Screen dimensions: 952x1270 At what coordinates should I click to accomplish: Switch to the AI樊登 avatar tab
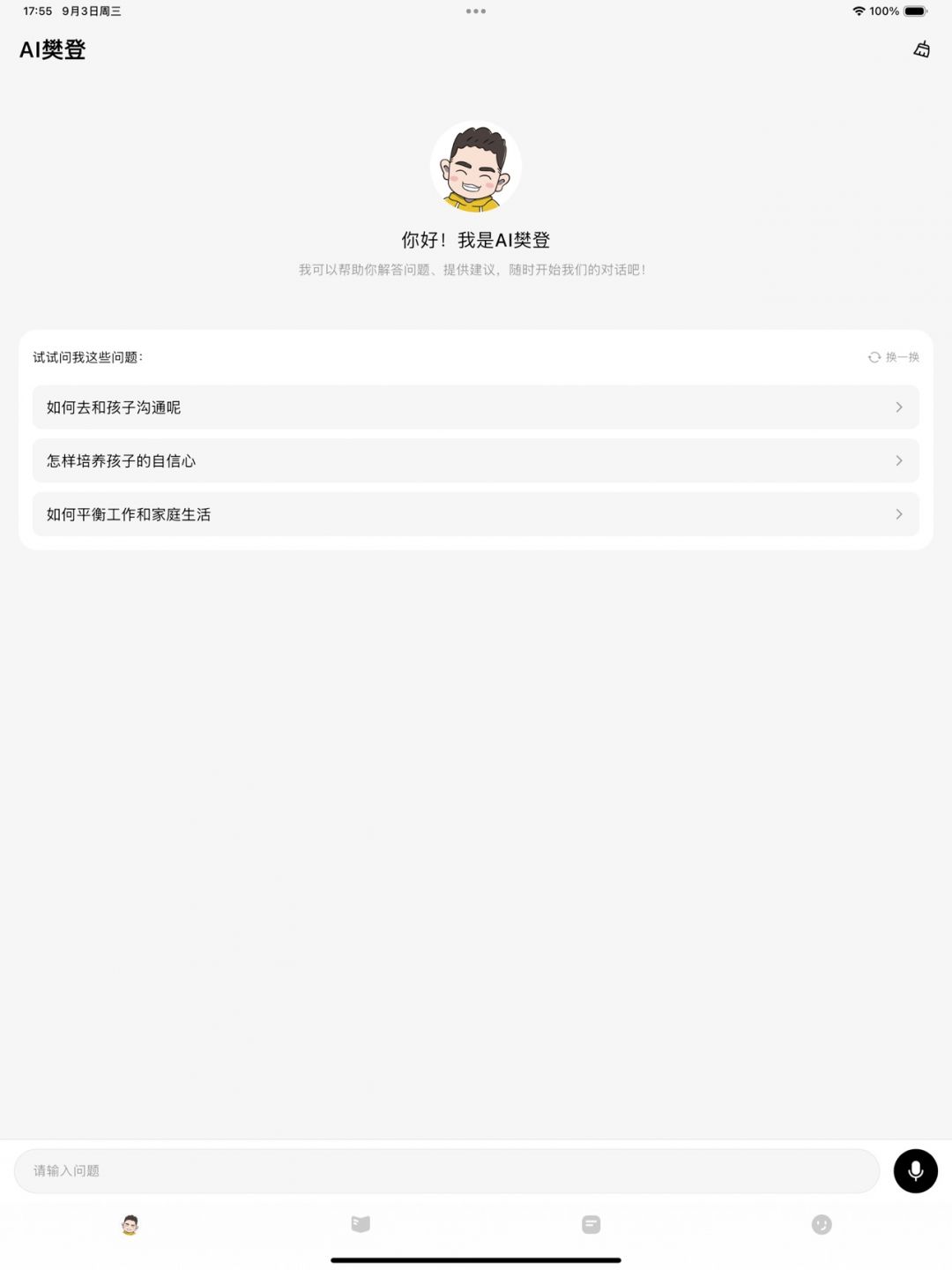(x=130, y=1224)
